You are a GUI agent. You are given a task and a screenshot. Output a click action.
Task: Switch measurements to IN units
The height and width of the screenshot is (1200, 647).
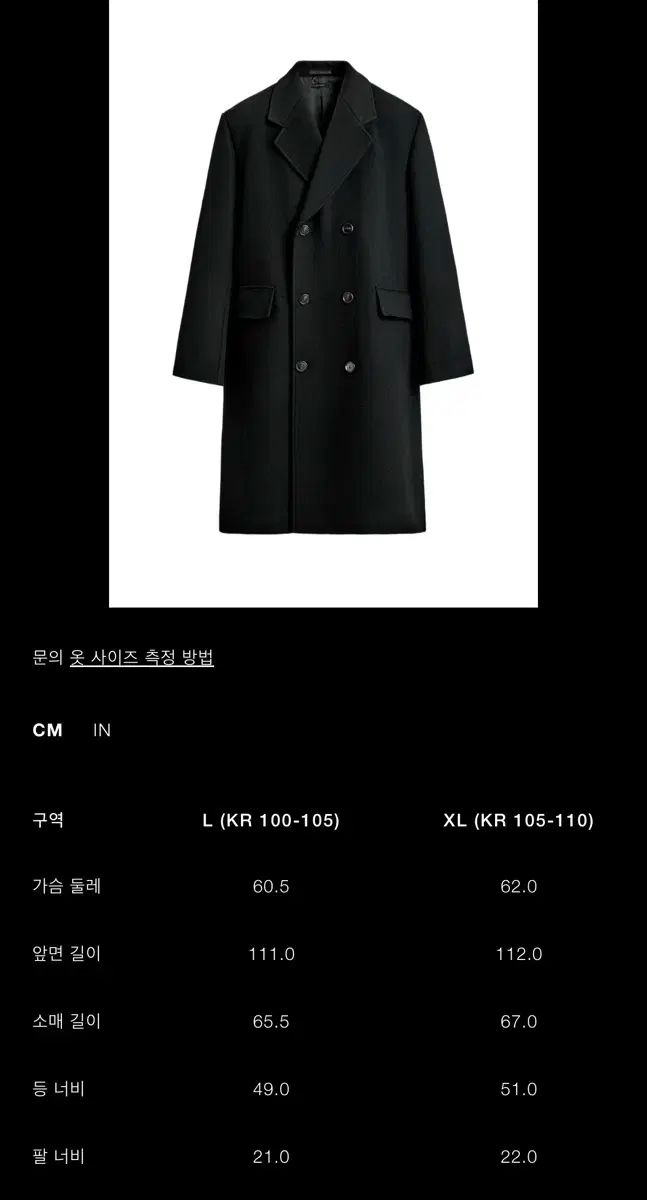coord(102,730)
